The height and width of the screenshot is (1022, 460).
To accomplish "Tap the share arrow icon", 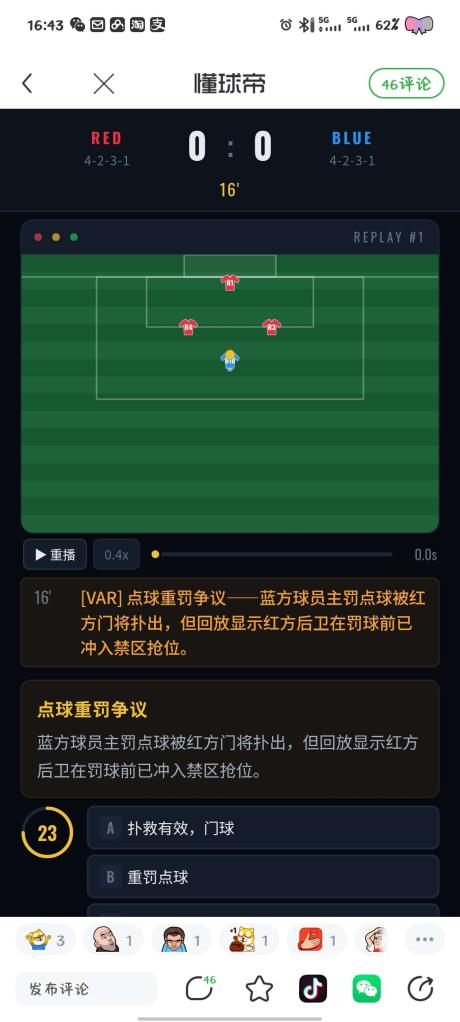I will coord(420,989).
